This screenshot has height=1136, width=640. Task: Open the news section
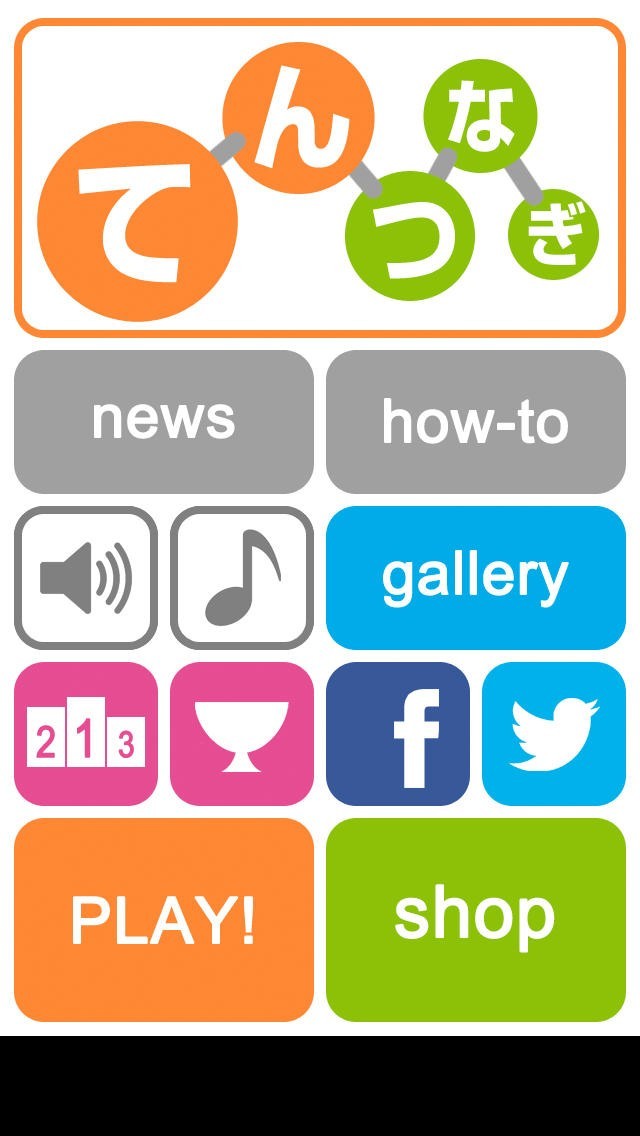pyautogui.click(x=164, y=421)
